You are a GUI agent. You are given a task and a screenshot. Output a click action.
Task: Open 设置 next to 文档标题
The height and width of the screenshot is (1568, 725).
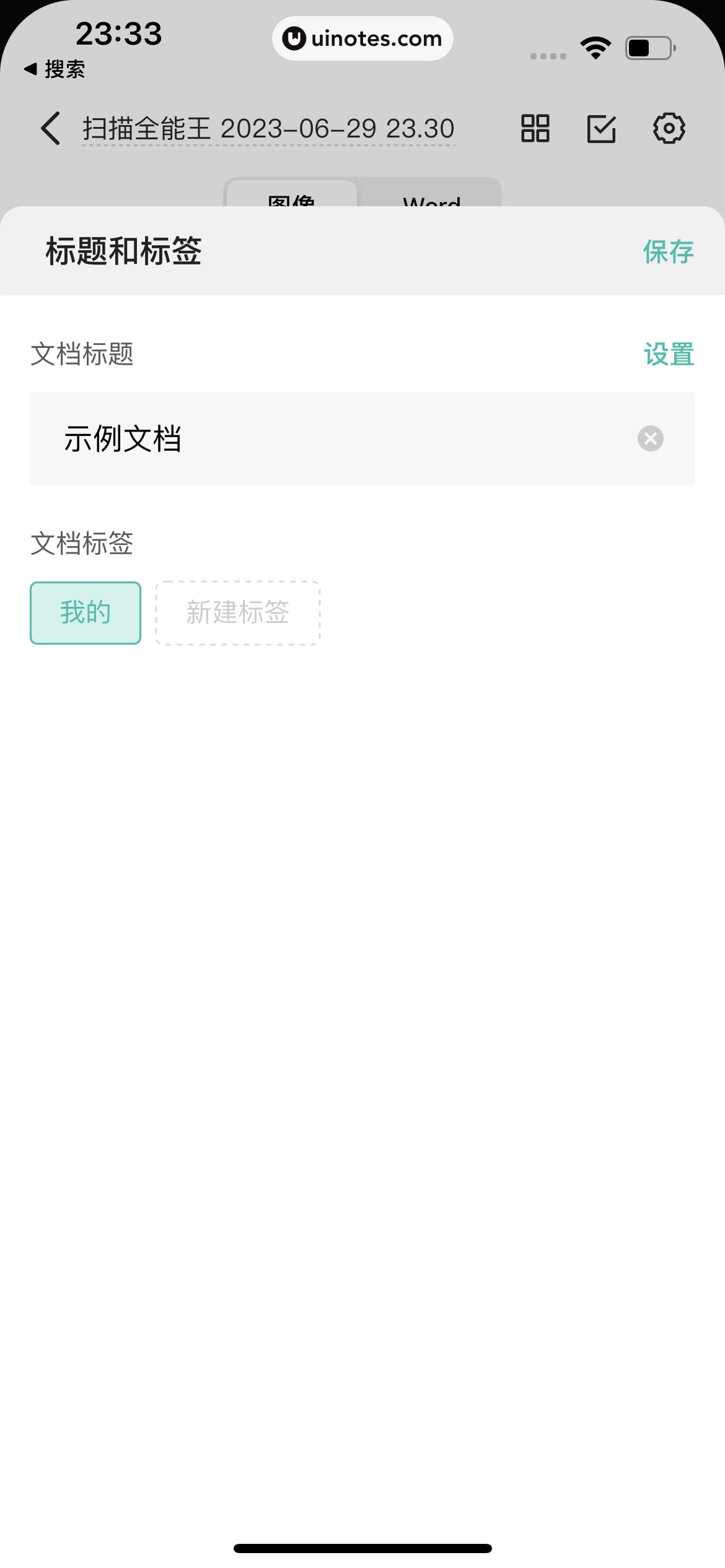point(669,354)
